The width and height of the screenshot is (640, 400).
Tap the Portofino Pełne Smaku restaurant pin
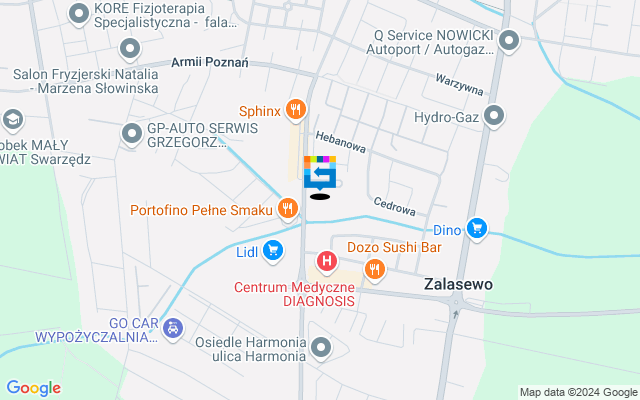pos(288,208)
